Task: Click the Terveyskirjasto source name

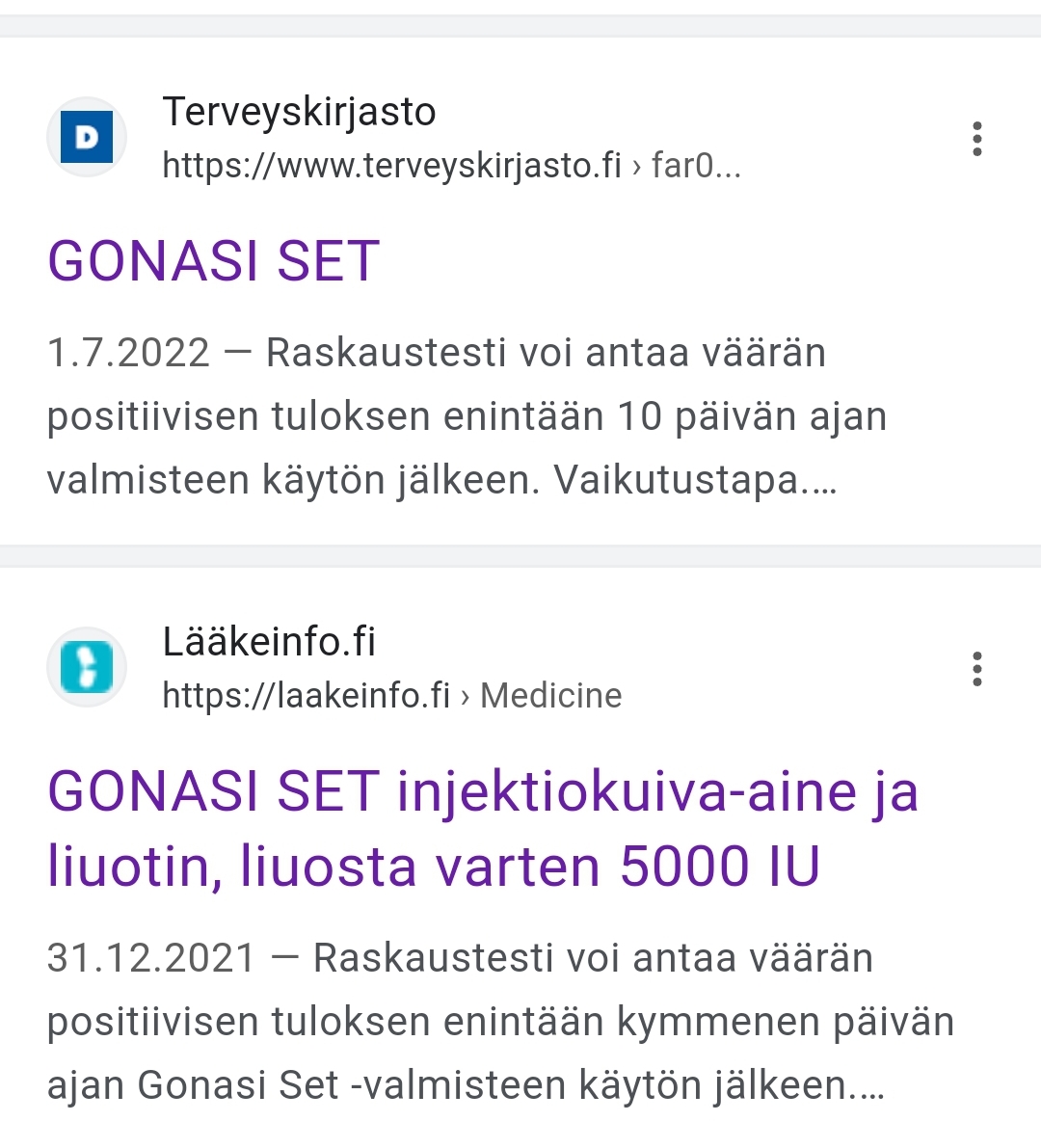Action: (x=300, y=111)
